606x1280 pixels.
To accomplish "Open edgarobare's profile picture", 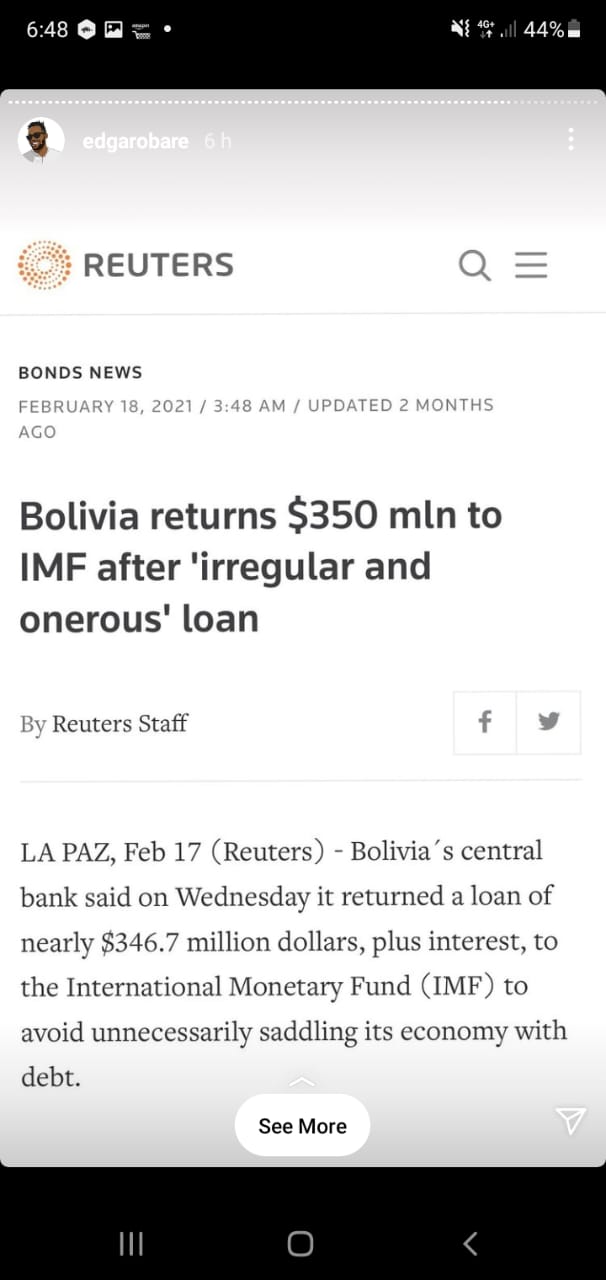I will coord(41,141).
